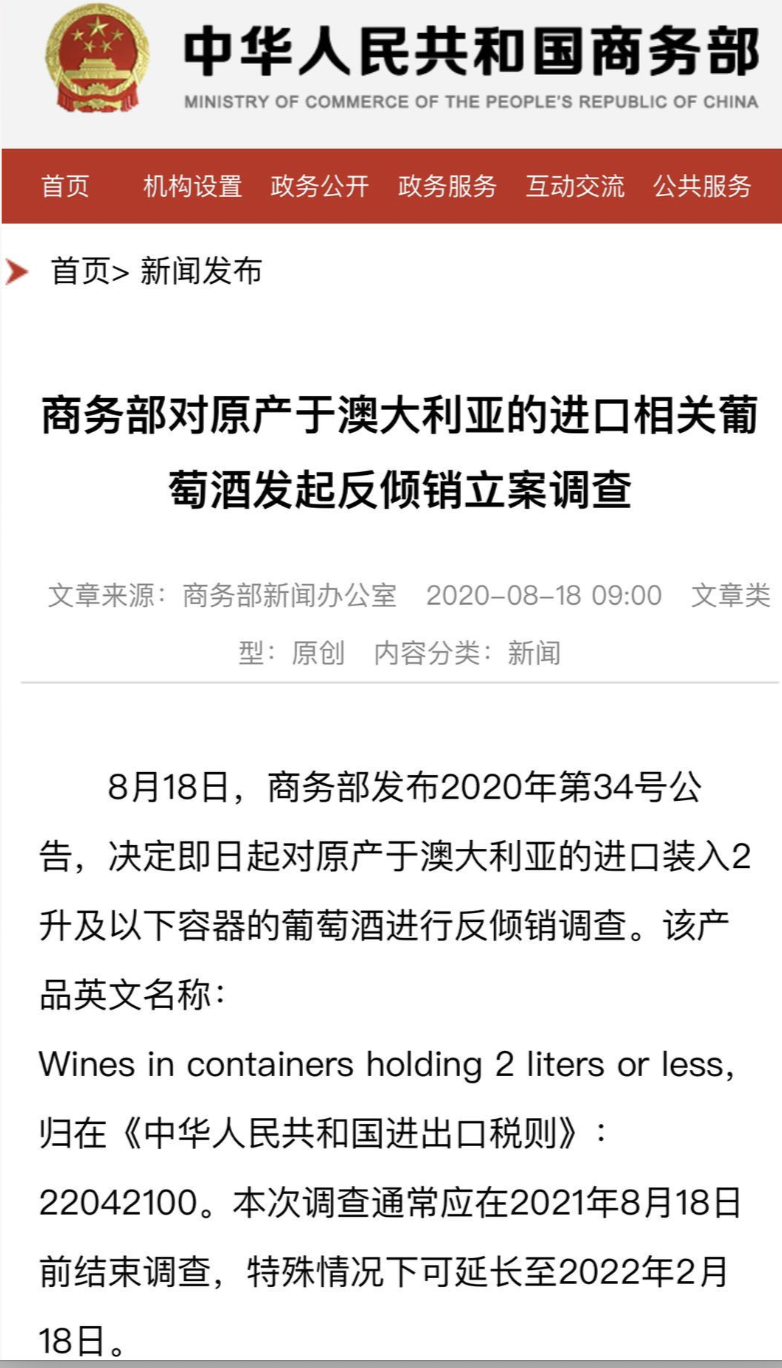Open the 政务服务 section

tap(447, 186)
